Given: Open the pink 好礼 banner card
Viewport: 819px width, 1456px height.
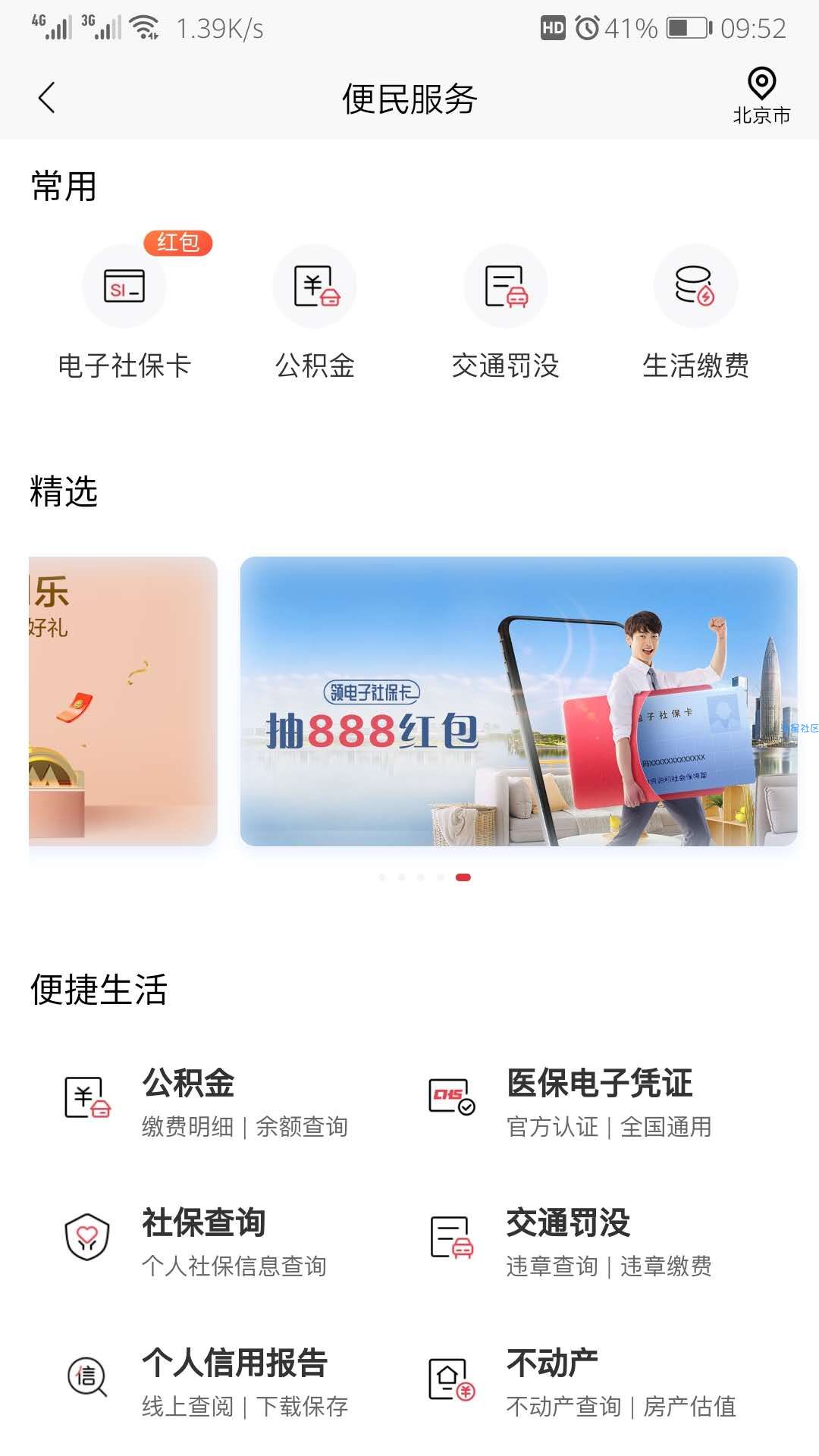Looking at the screenshot, I should pos(124,701).
